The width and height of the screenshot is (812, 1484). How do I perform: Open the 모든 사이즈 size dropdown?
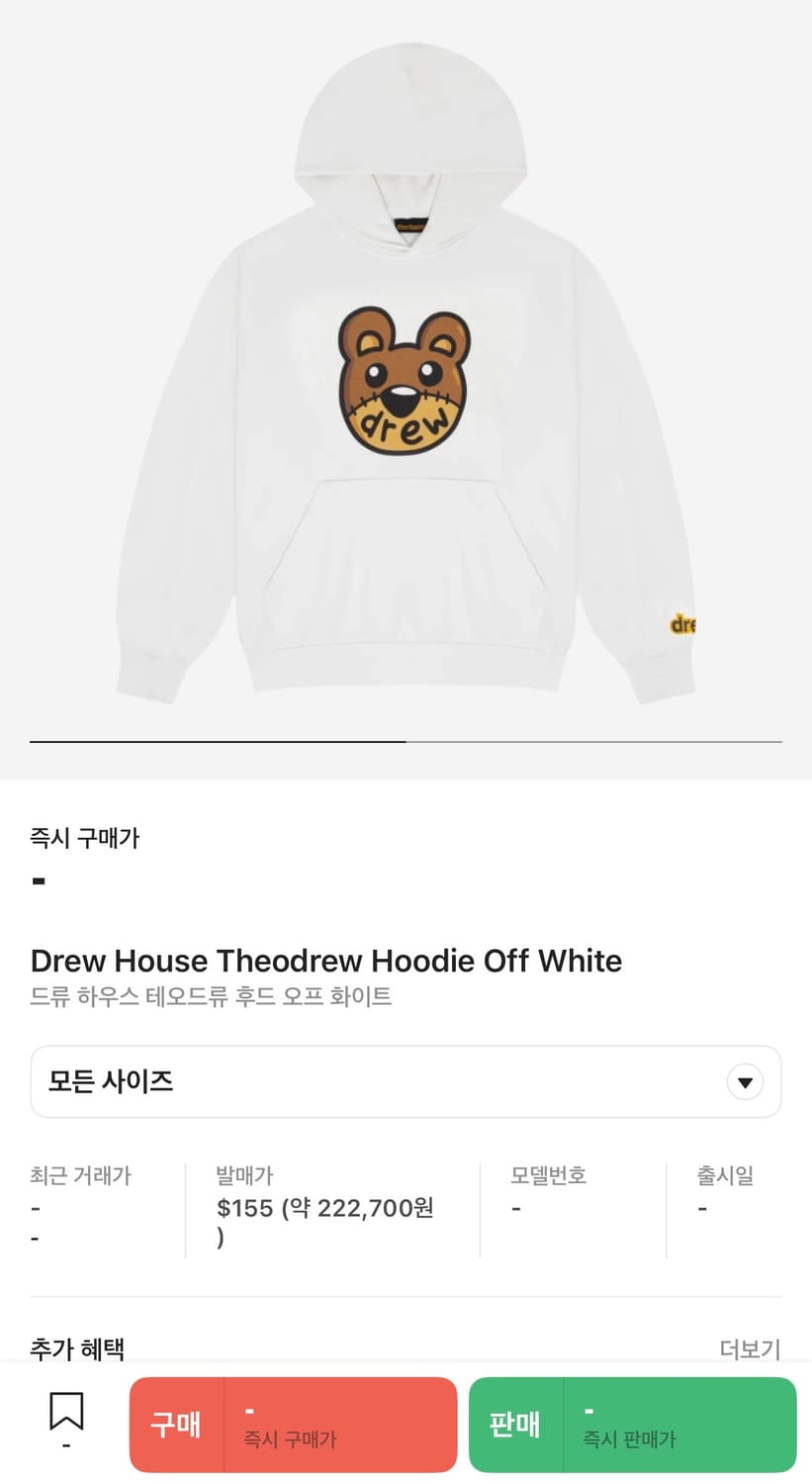[406, 1081]
